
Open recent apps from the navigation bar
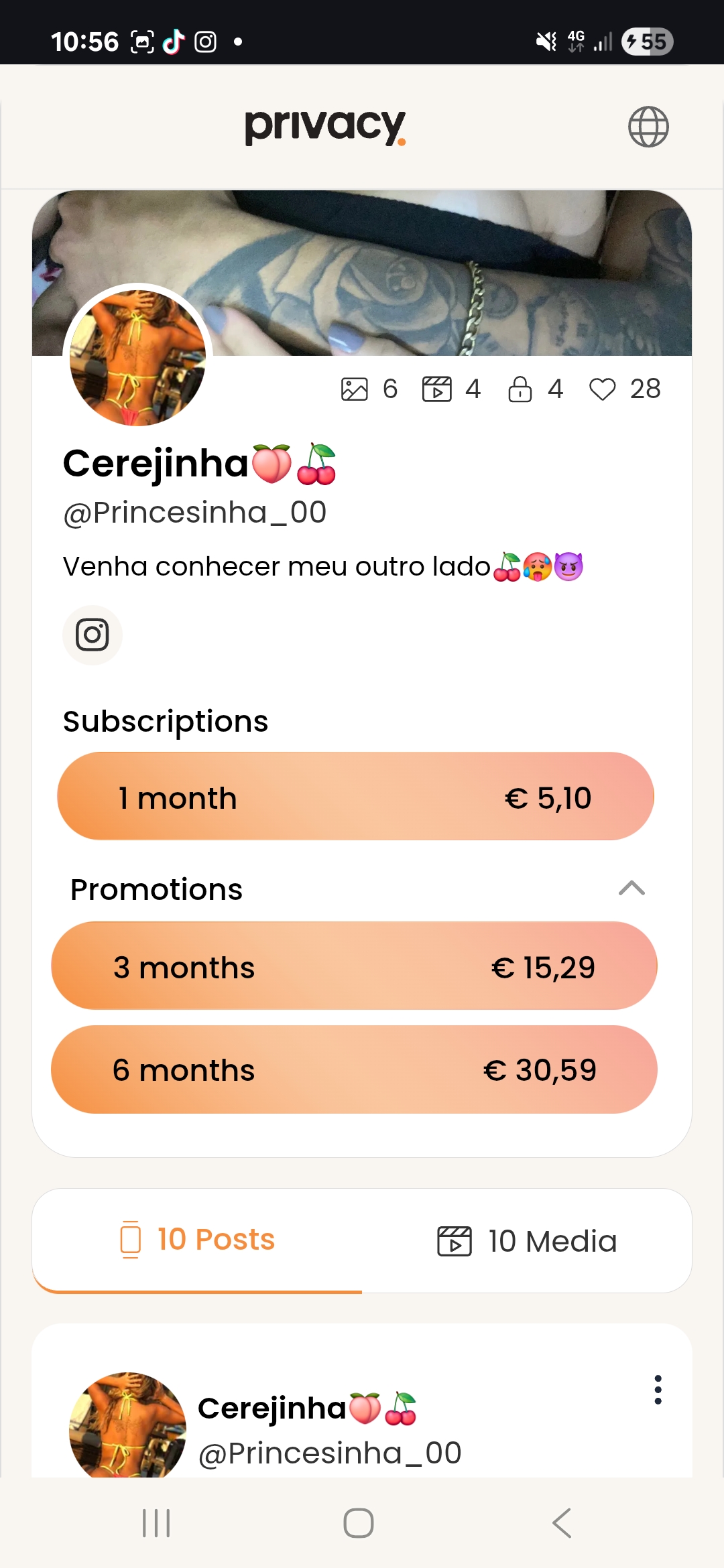pos(156,1522)
